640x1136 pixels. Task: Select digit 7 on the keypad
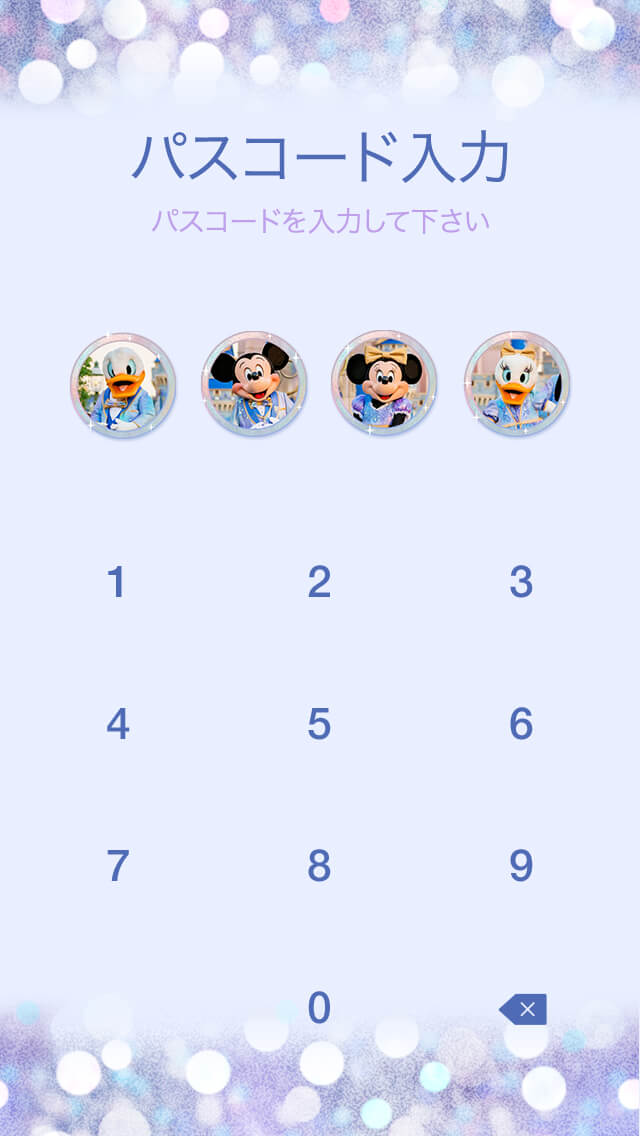click(x=117, y=867)
